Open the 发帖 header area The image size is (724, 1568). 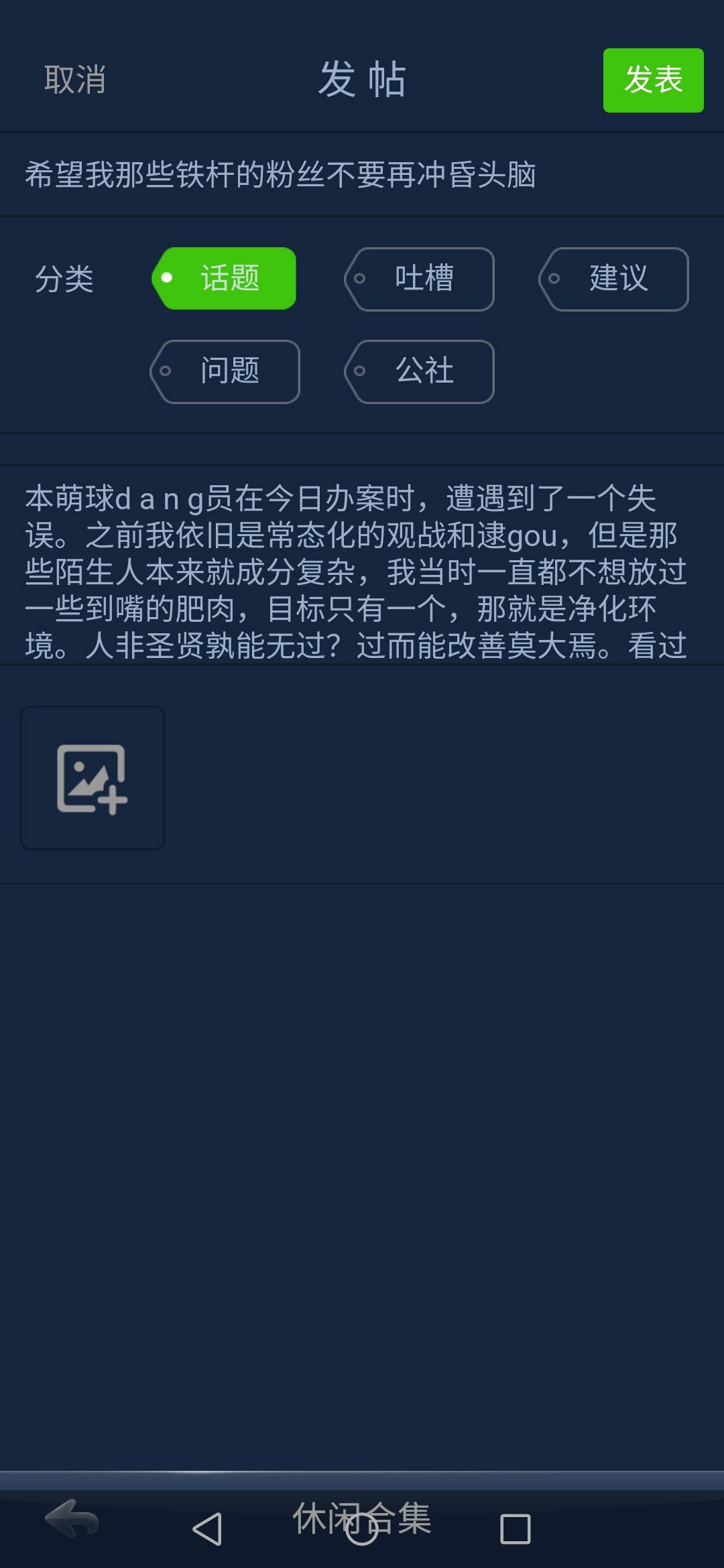[x=362, y=80]
